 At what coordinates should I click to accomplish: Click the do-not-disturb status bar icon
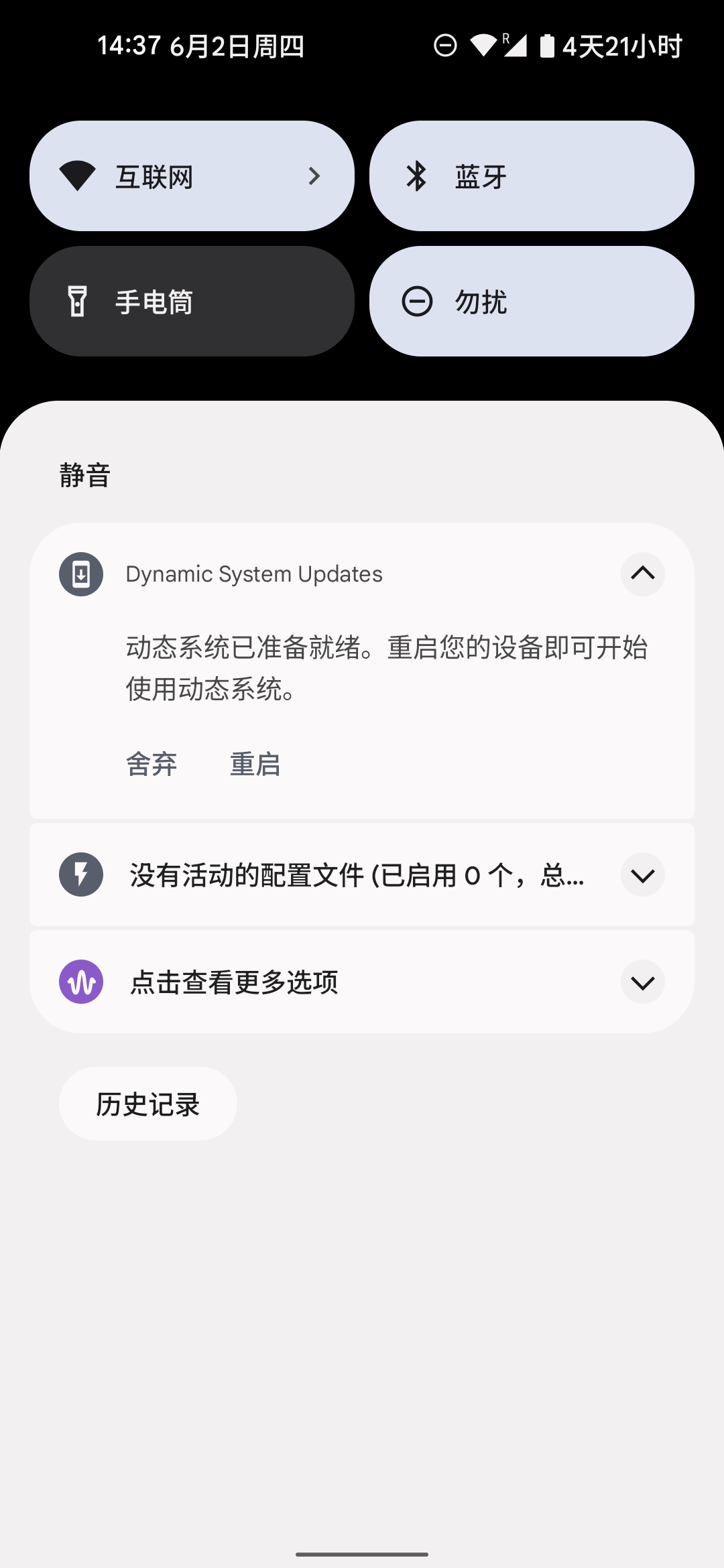click(x=444, y=46)
